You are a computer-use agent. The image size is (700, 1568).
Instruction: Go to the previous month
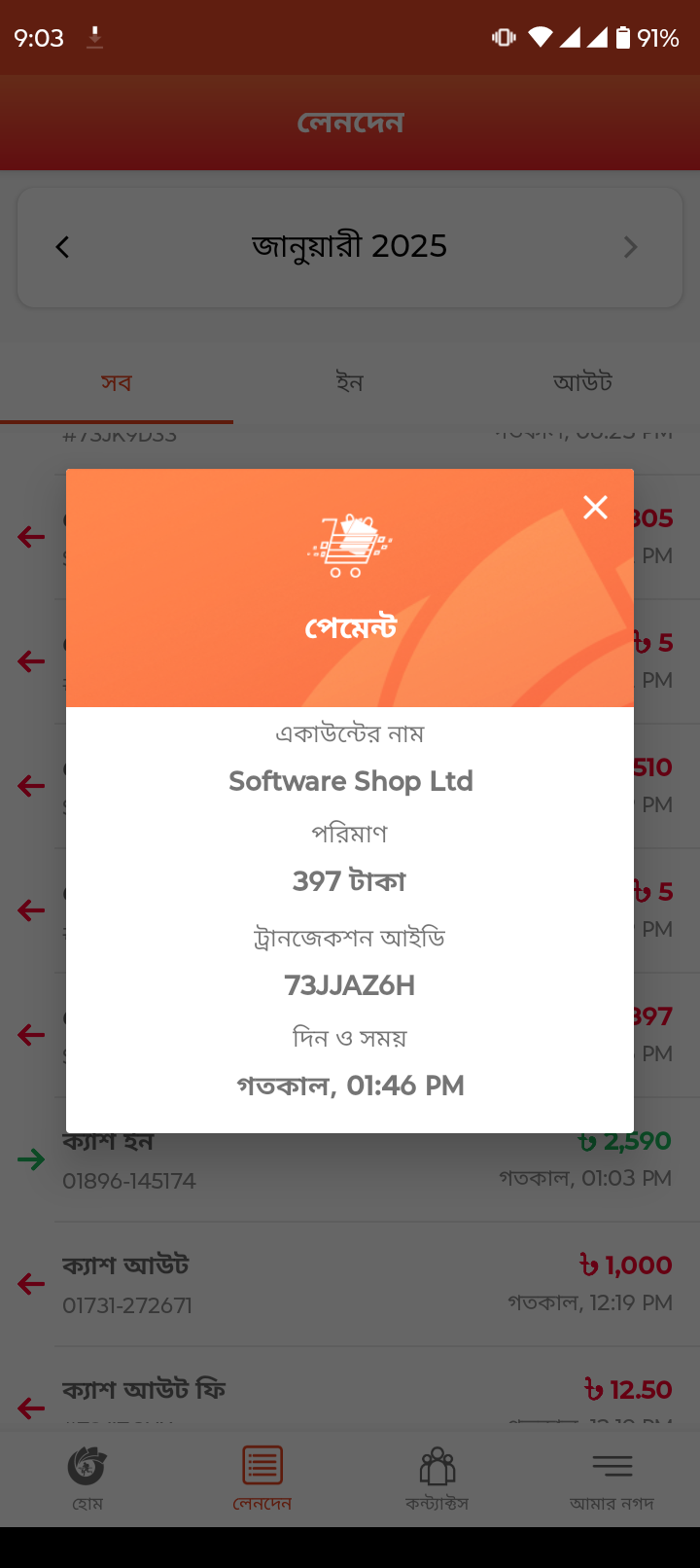pos(62,247)
